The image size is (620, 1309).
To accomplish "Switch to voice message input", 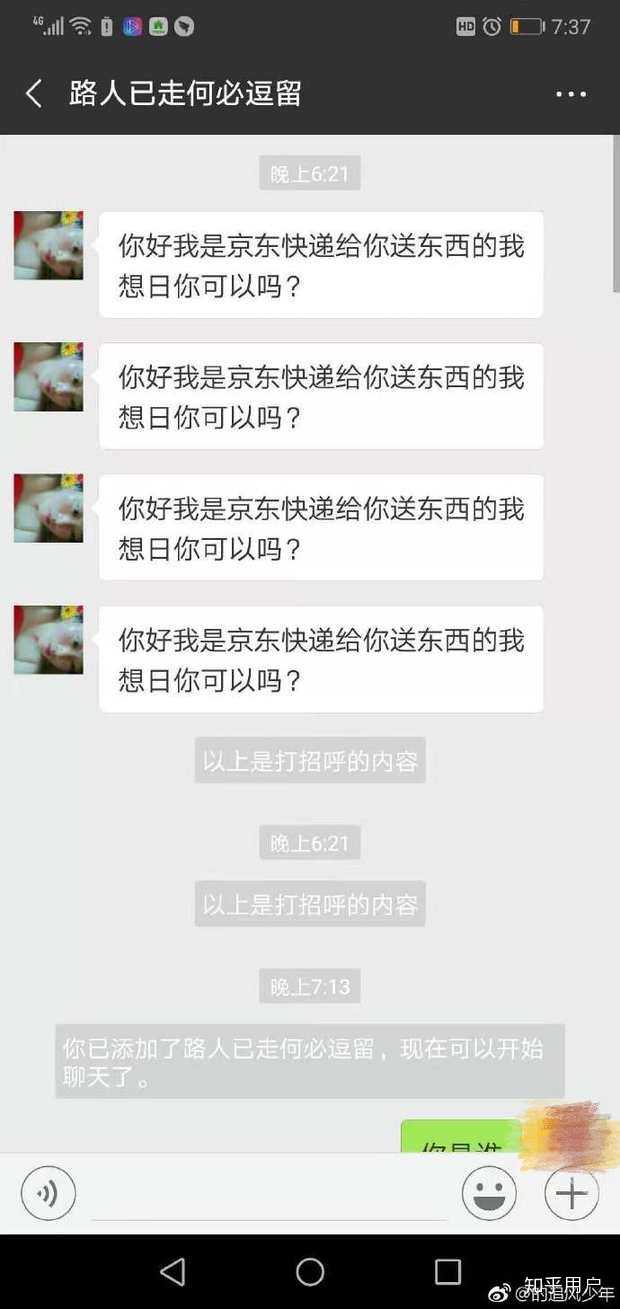I will pos(48,1192).
